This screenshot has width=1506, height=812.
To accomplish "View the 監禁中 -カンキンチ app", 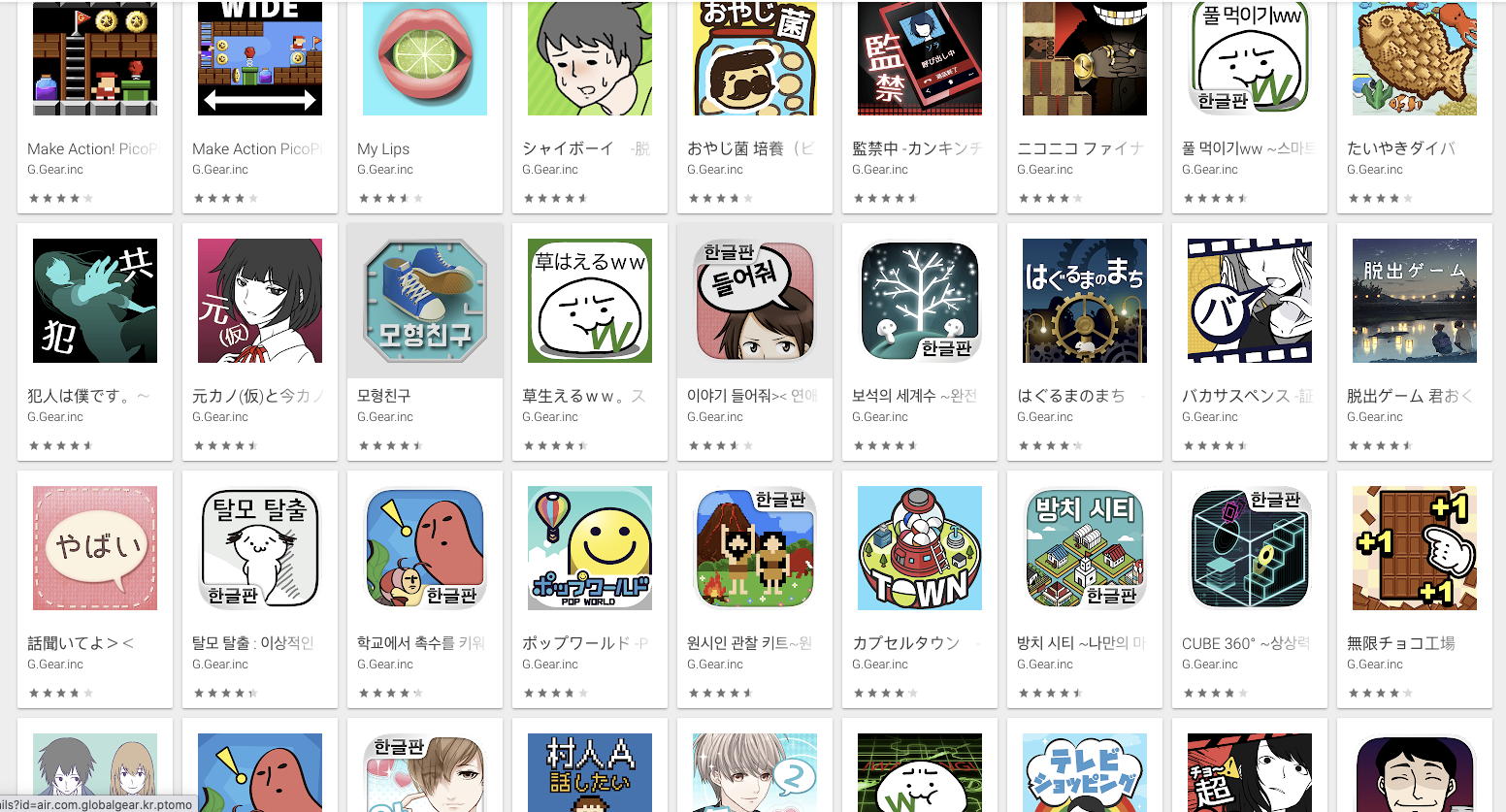I will (919, 60).
